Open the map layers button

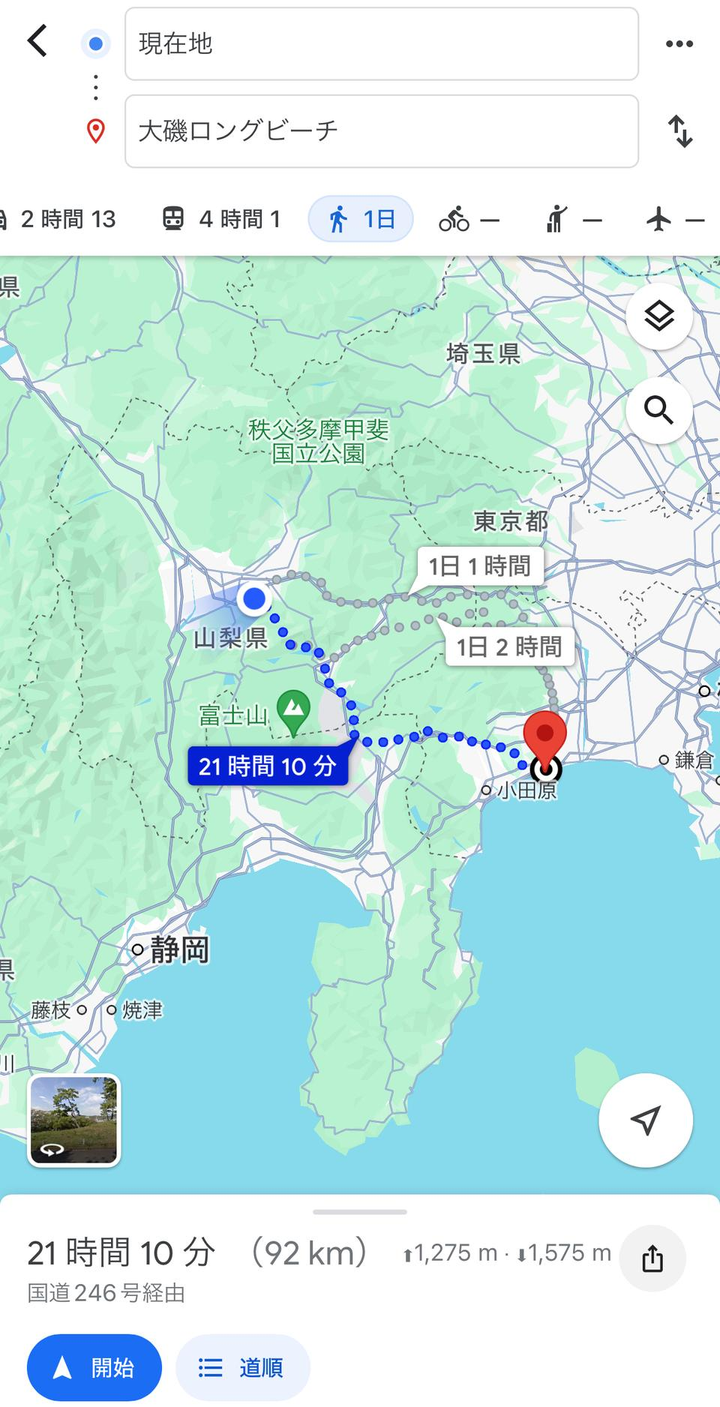click(659, 317)
